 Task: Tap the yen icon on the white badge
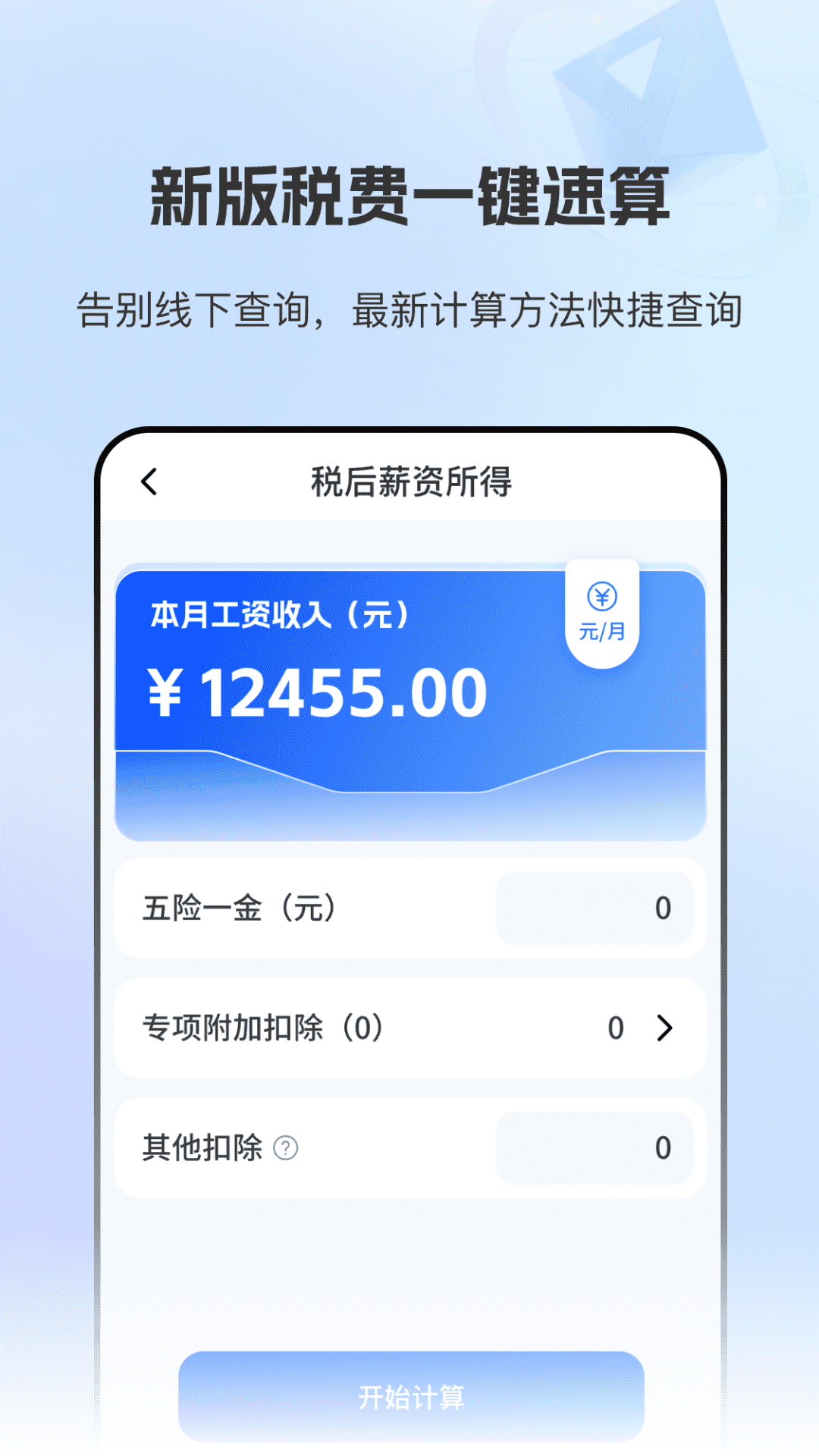coord(601,595)
